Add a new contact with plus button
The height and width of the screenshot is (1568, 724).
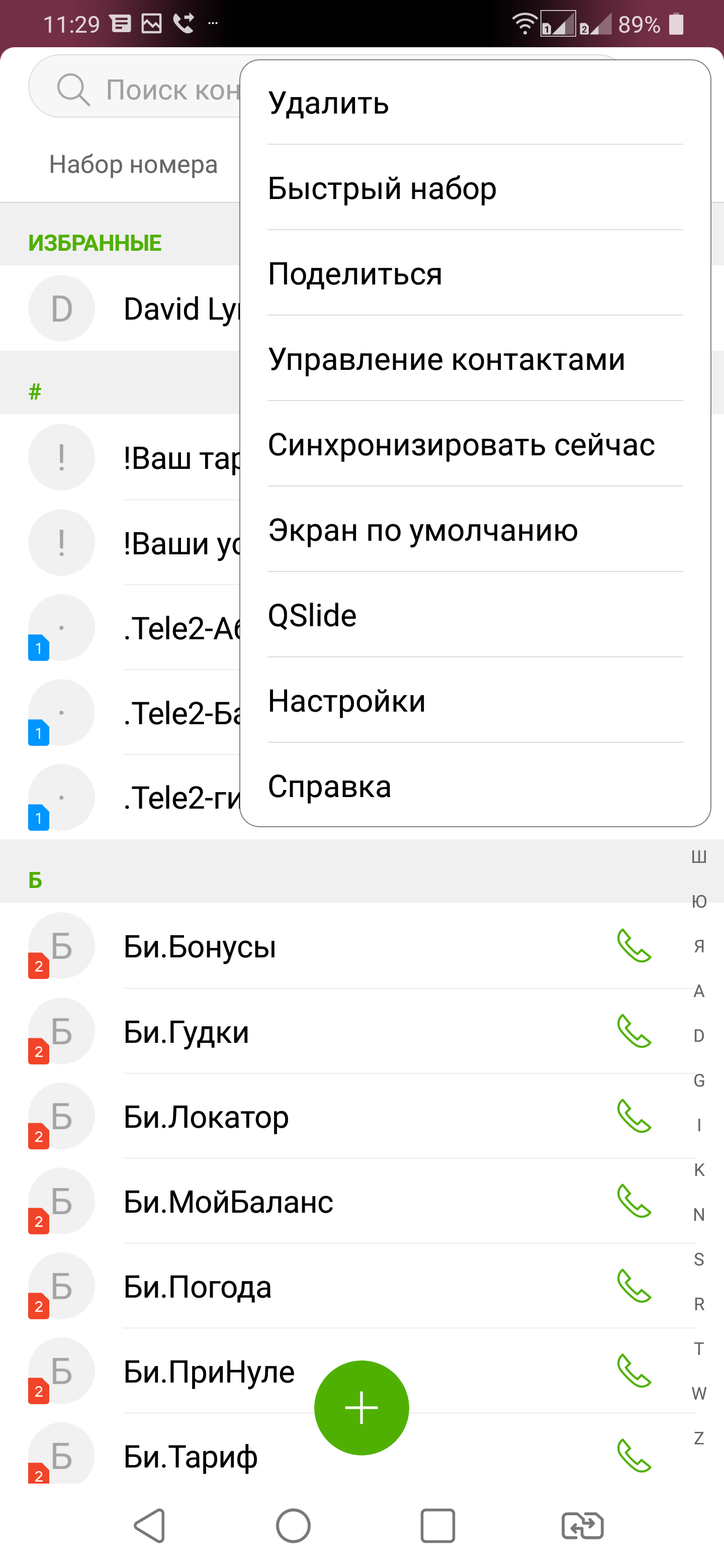361,1407
